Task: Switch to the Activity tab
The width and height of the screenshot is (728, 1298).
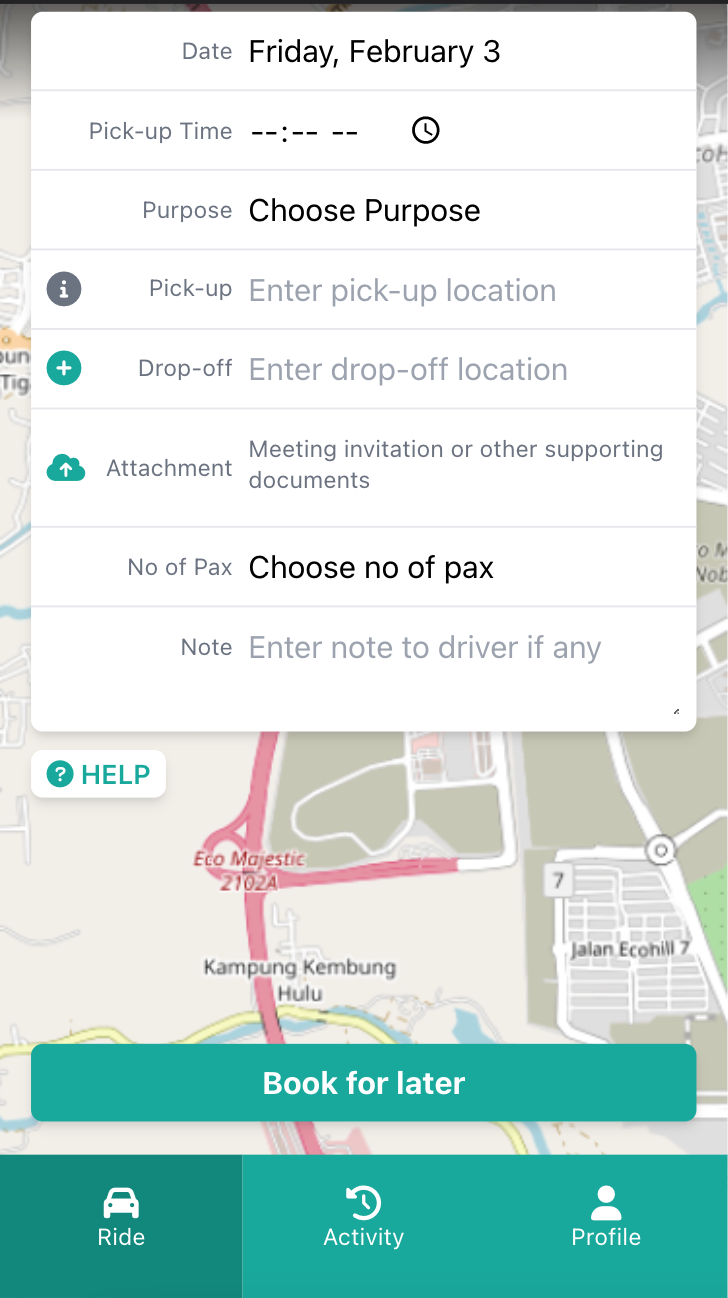Action: point(363,1218)
